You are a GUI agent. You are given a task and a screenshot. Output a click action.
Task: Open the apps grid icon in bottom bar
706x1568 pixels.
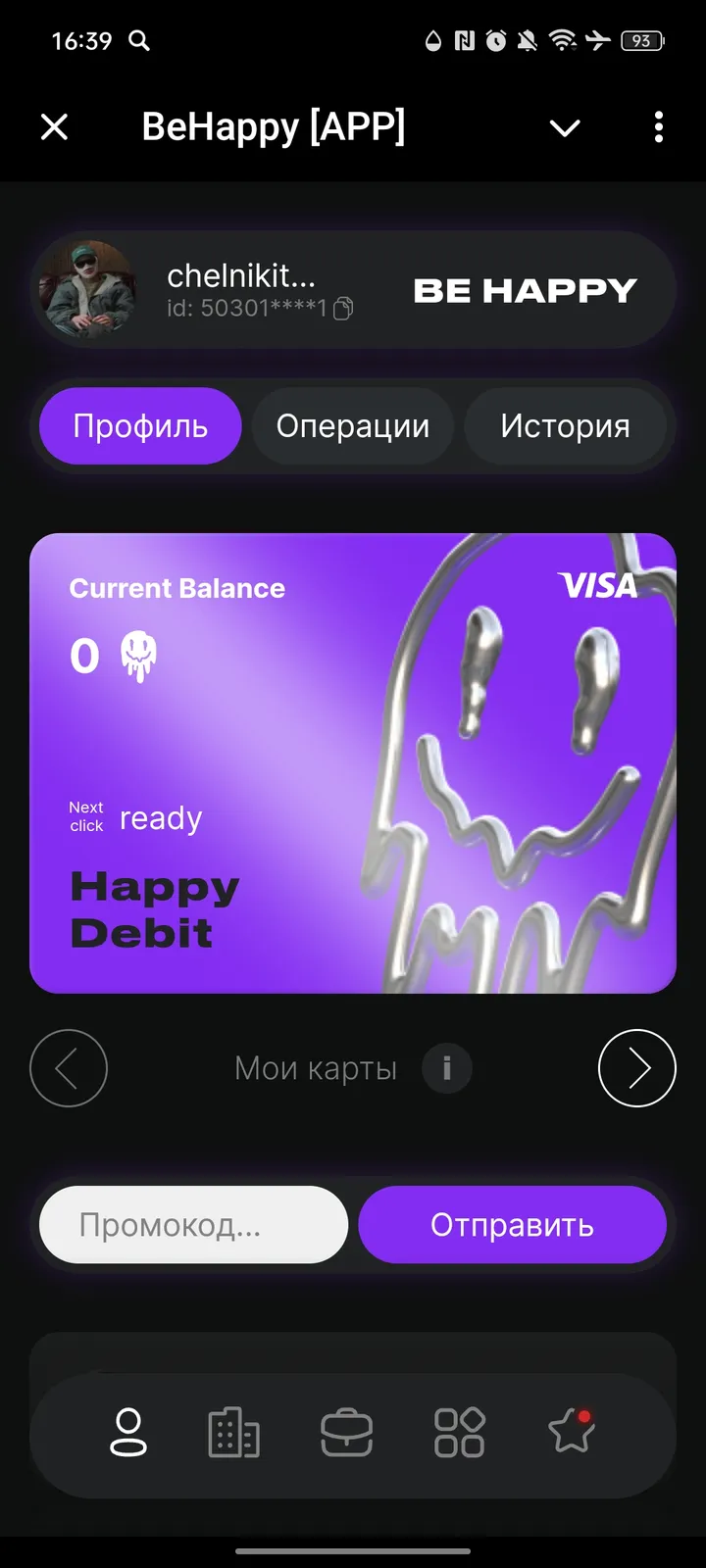(x=458, y=1432)
